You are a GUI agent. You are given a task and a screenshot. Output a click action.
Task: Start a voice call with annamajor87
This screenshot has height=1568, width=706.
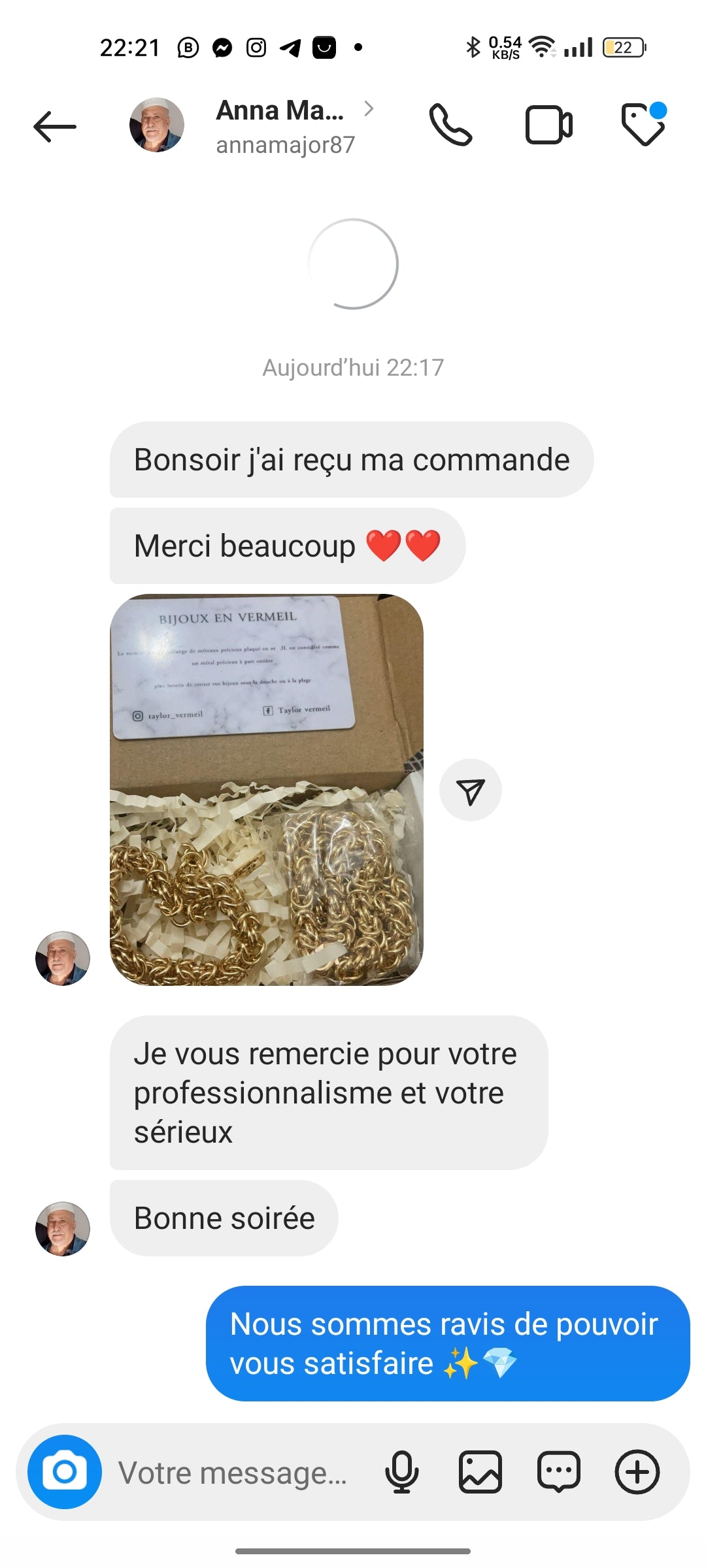pos(450,125)
